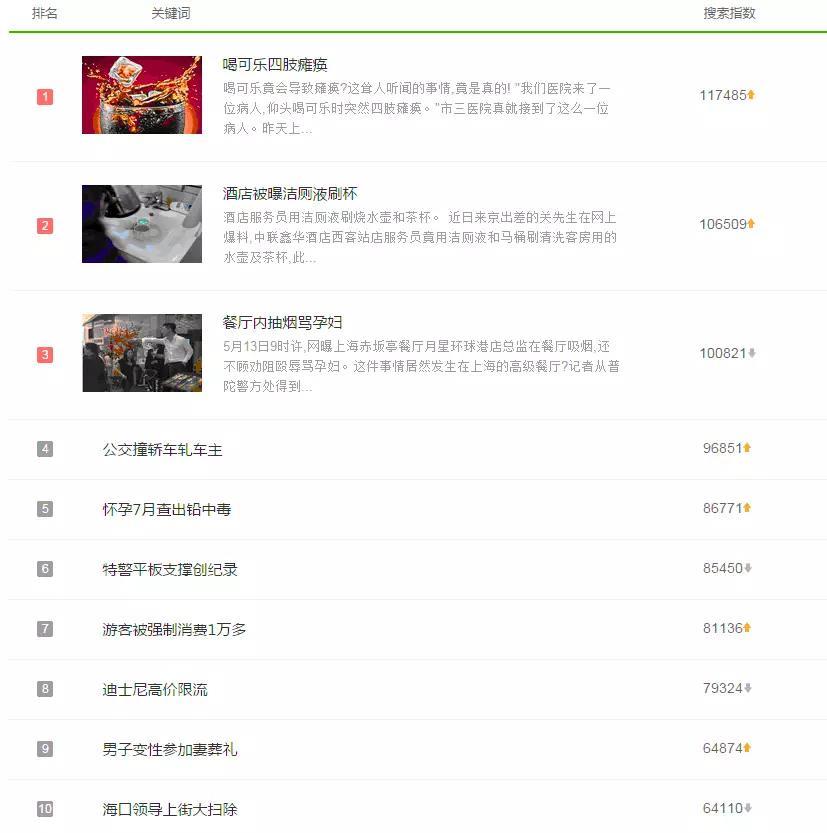Open the 怀孕7月查出铅中毒 entry
This screenshot has width=827, height=833.
point(167,510)
